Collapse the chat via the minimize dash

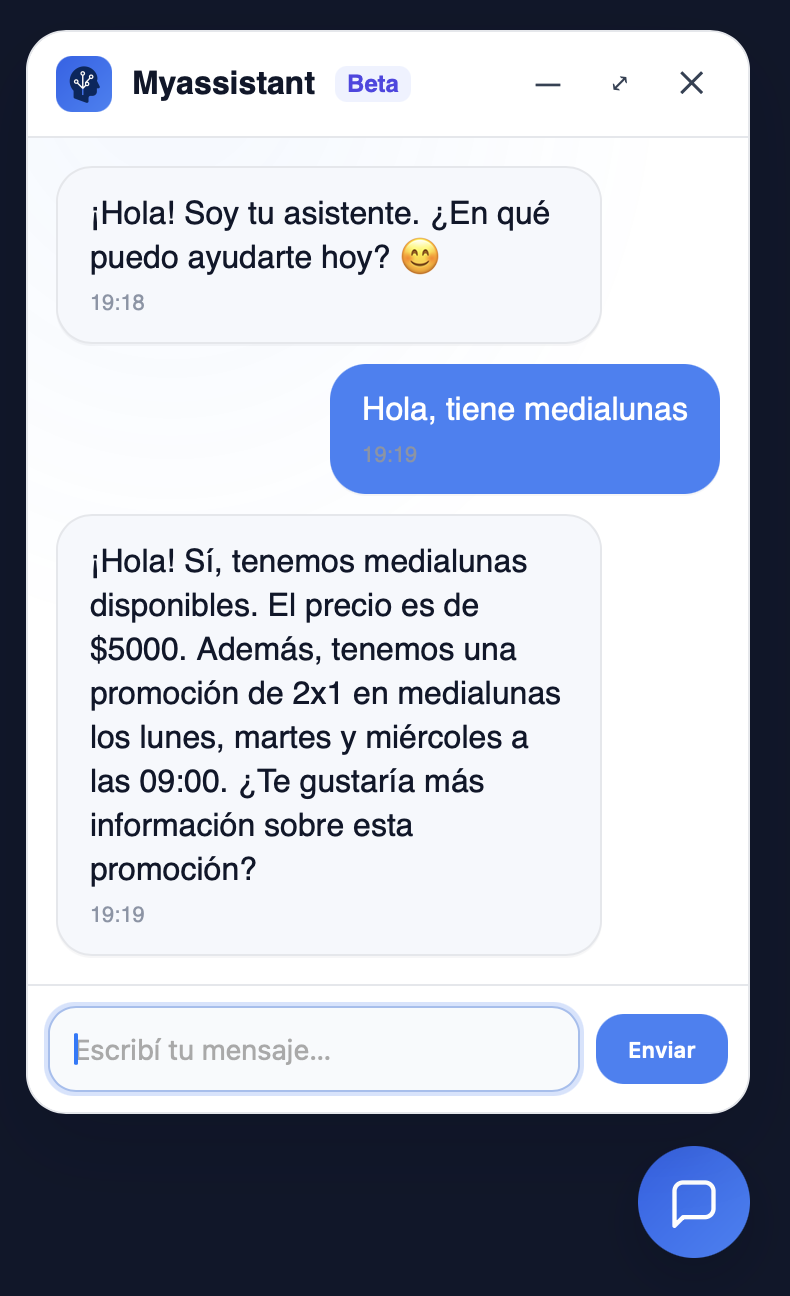[x=548, y=85]
